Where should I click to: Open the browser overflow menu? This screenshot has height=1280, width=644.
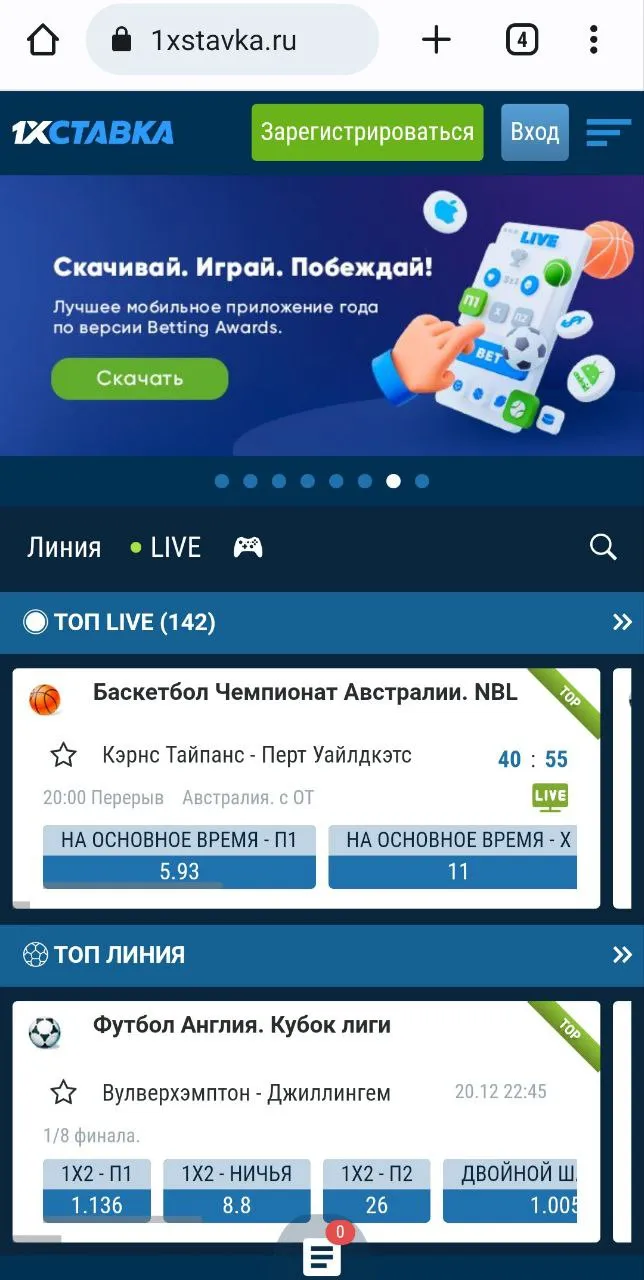click(x=594, y=40)
